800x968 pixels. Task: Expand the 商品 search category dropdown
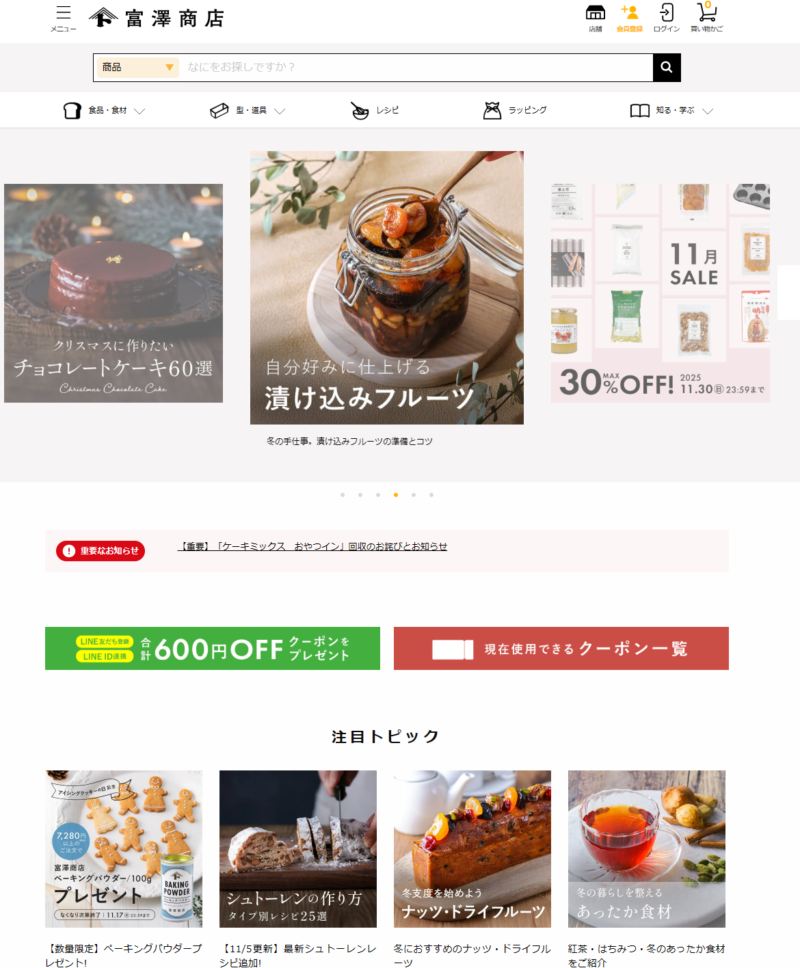point(137,67)
